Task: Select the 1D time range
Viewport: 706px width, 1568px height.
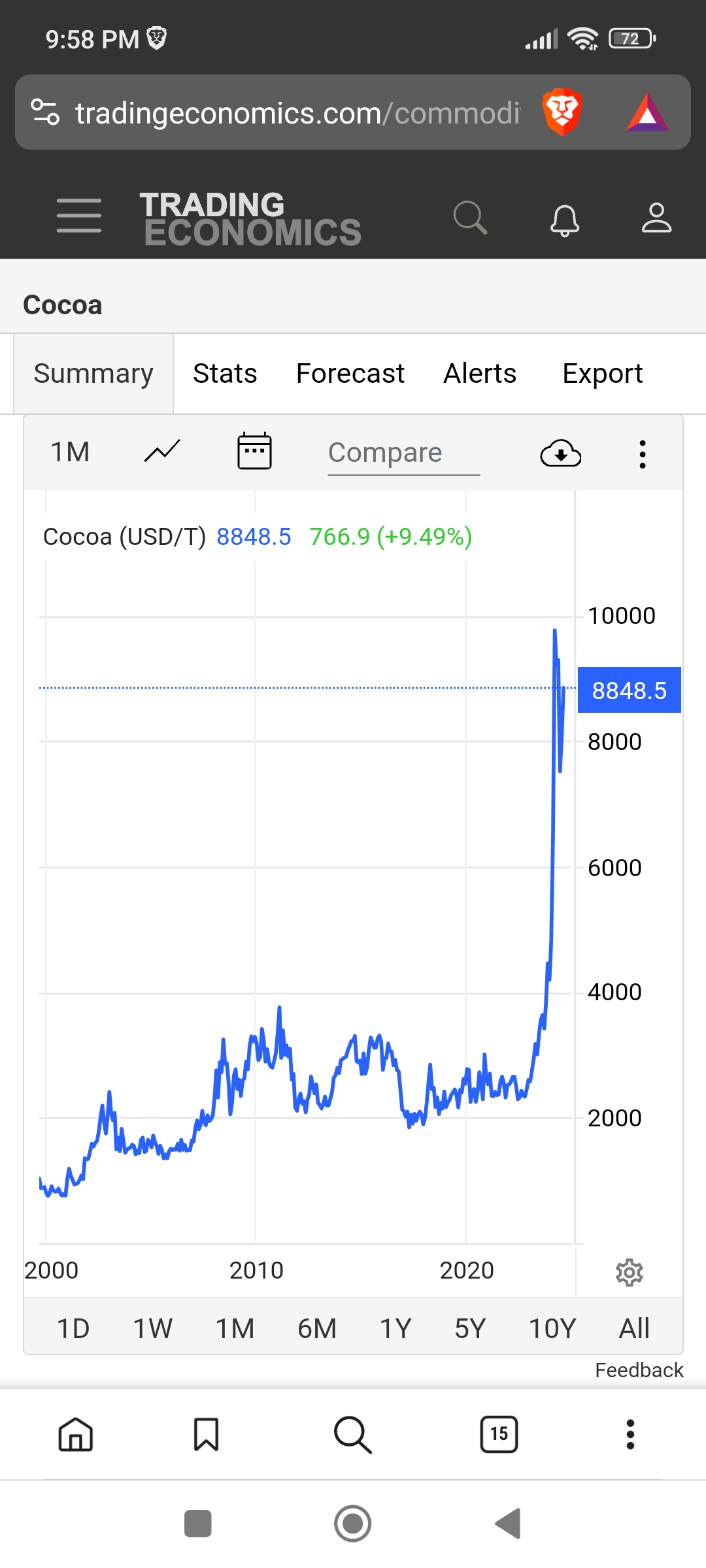Action: tap(73, 1328)
